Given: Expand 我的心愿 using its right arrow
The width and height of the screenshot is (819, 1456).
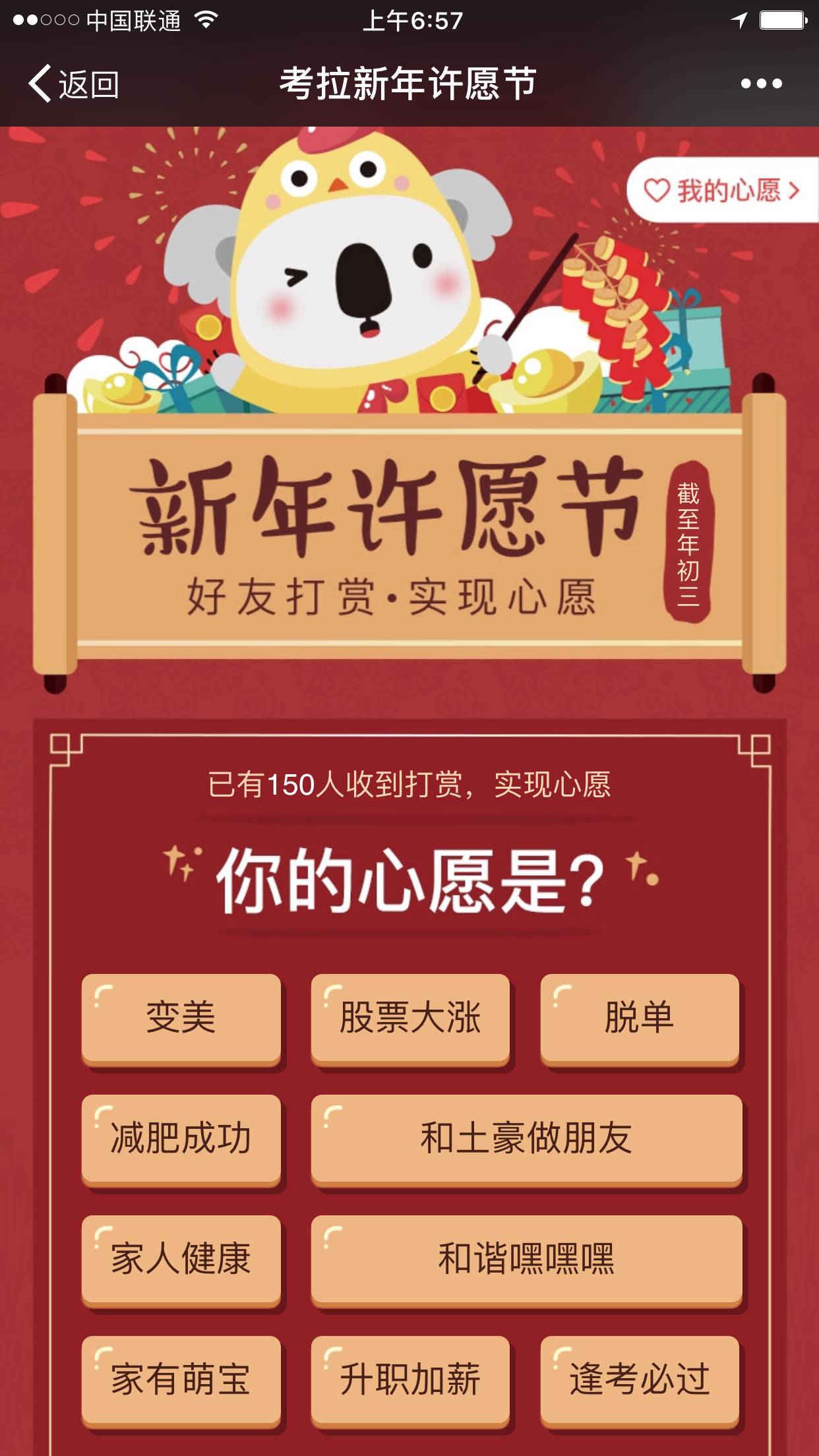Looking at the screenshot, I should pyautogui.click(x=793, y=189).
